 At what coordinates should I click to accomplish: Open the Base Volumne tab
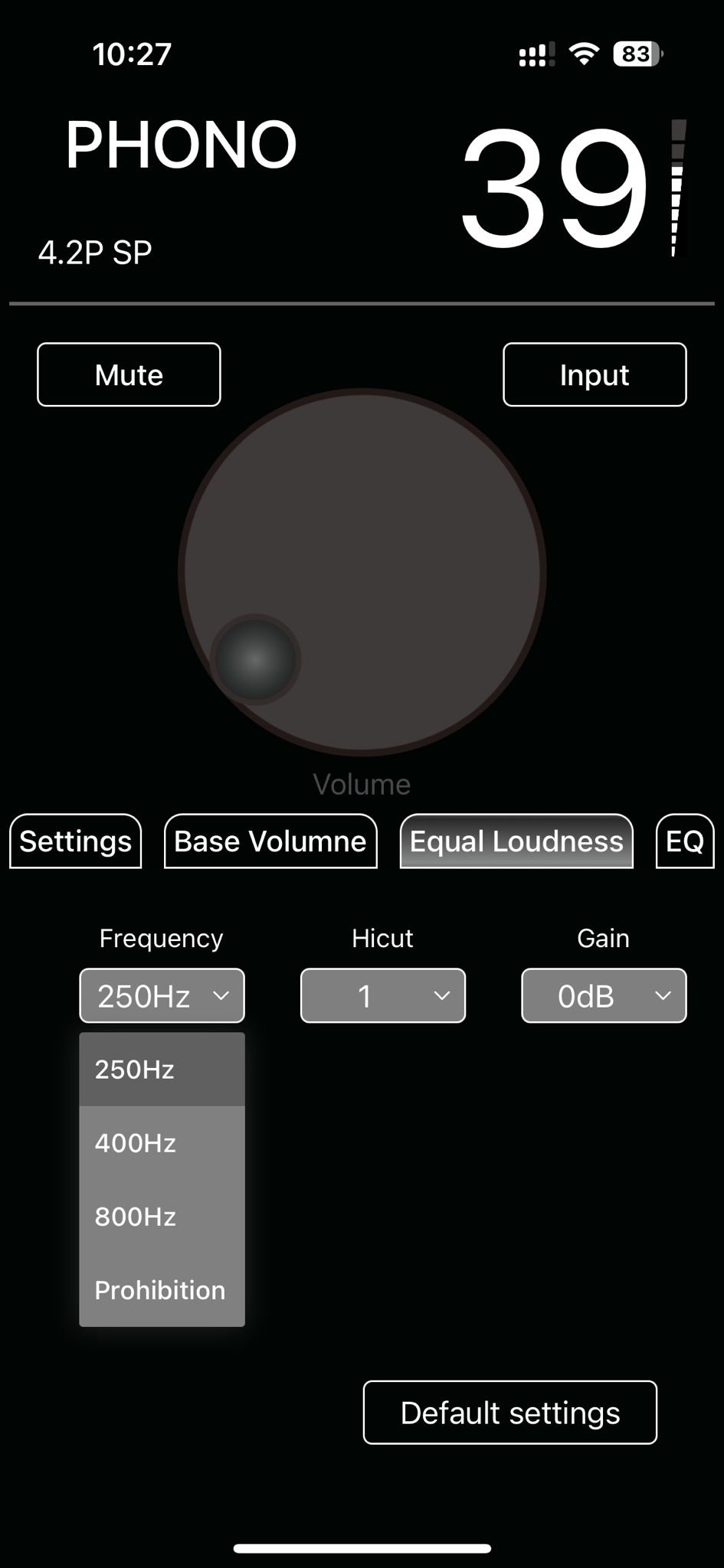point(270,841)
